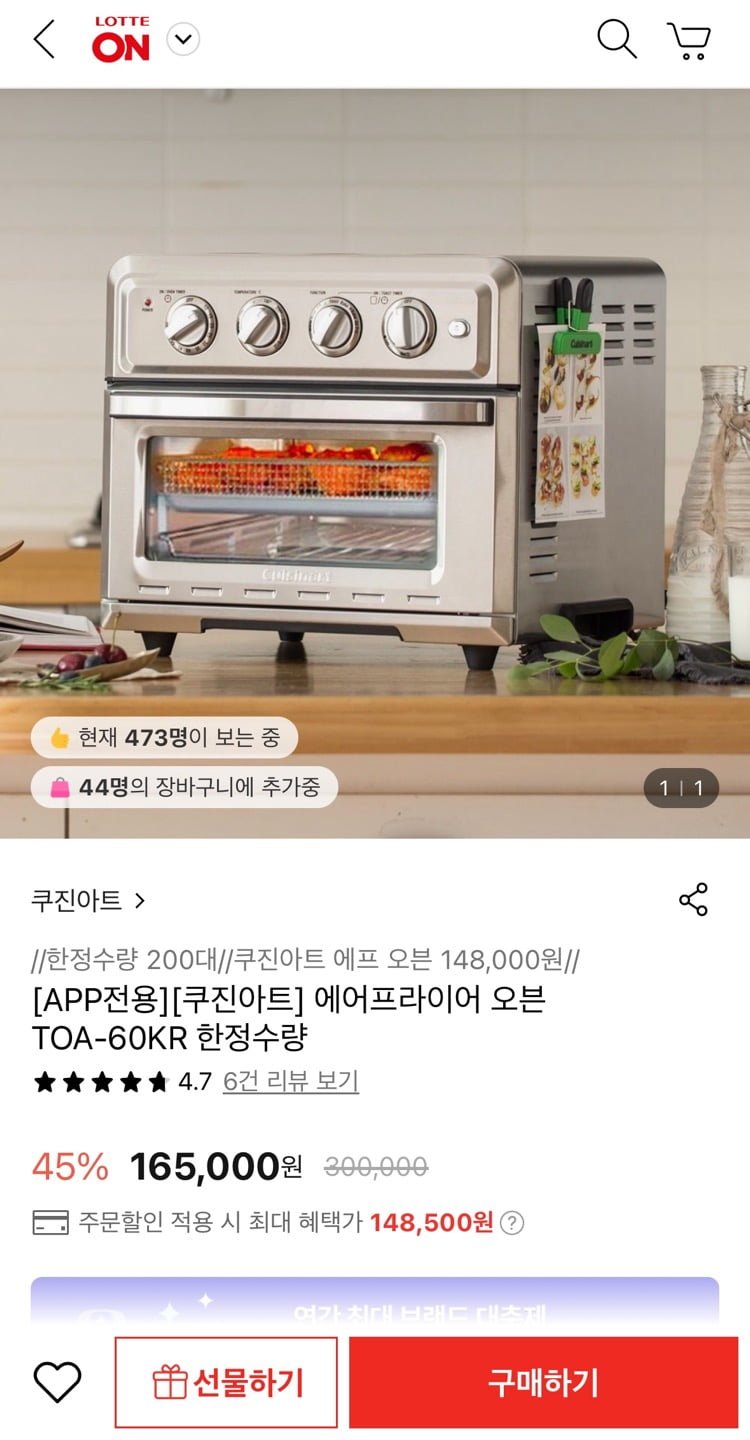Screen dimensions: 750x1440
Task: Open the Lotte ON dropdown arrow
Action: 183,40
